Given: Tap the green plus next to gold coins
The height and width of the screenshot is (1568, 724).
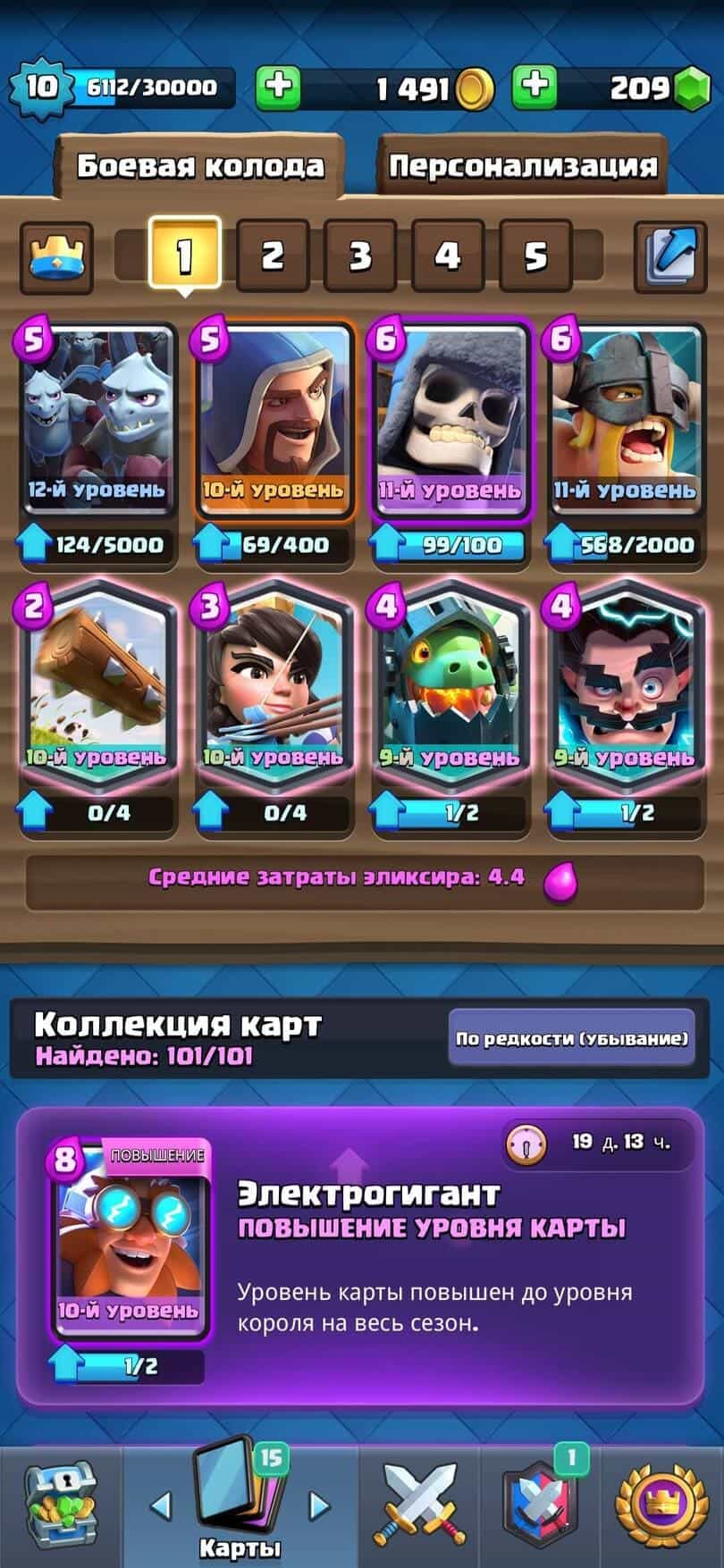Looking at the screenshot, I should pos(278,87).
